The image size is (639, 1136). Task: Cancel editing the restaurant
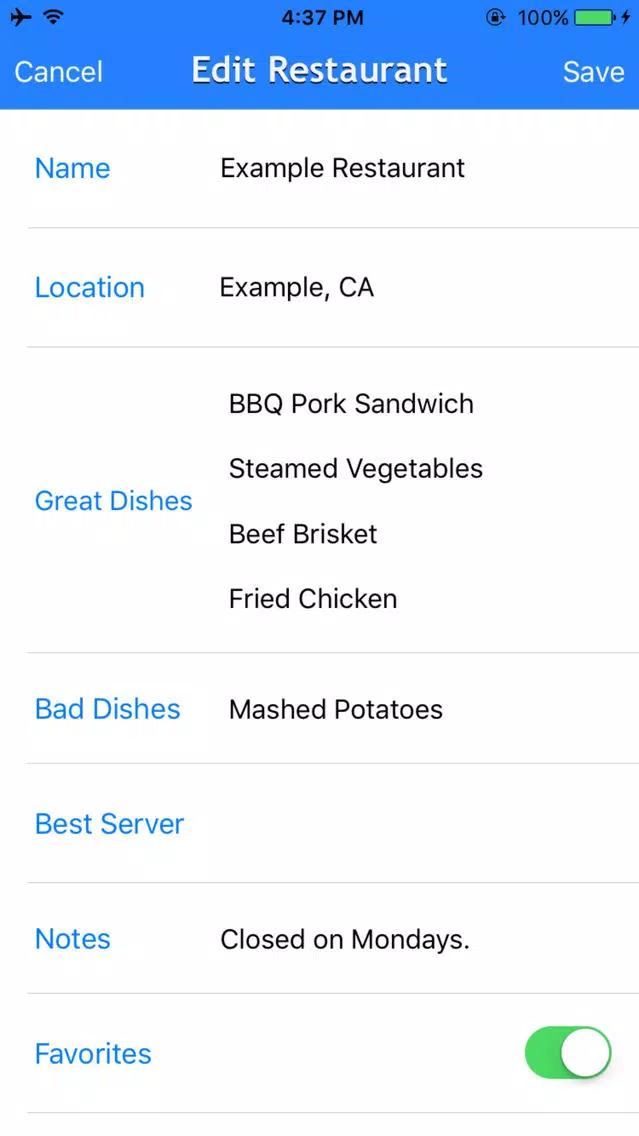pyautogui.click(x=59, y=72)
